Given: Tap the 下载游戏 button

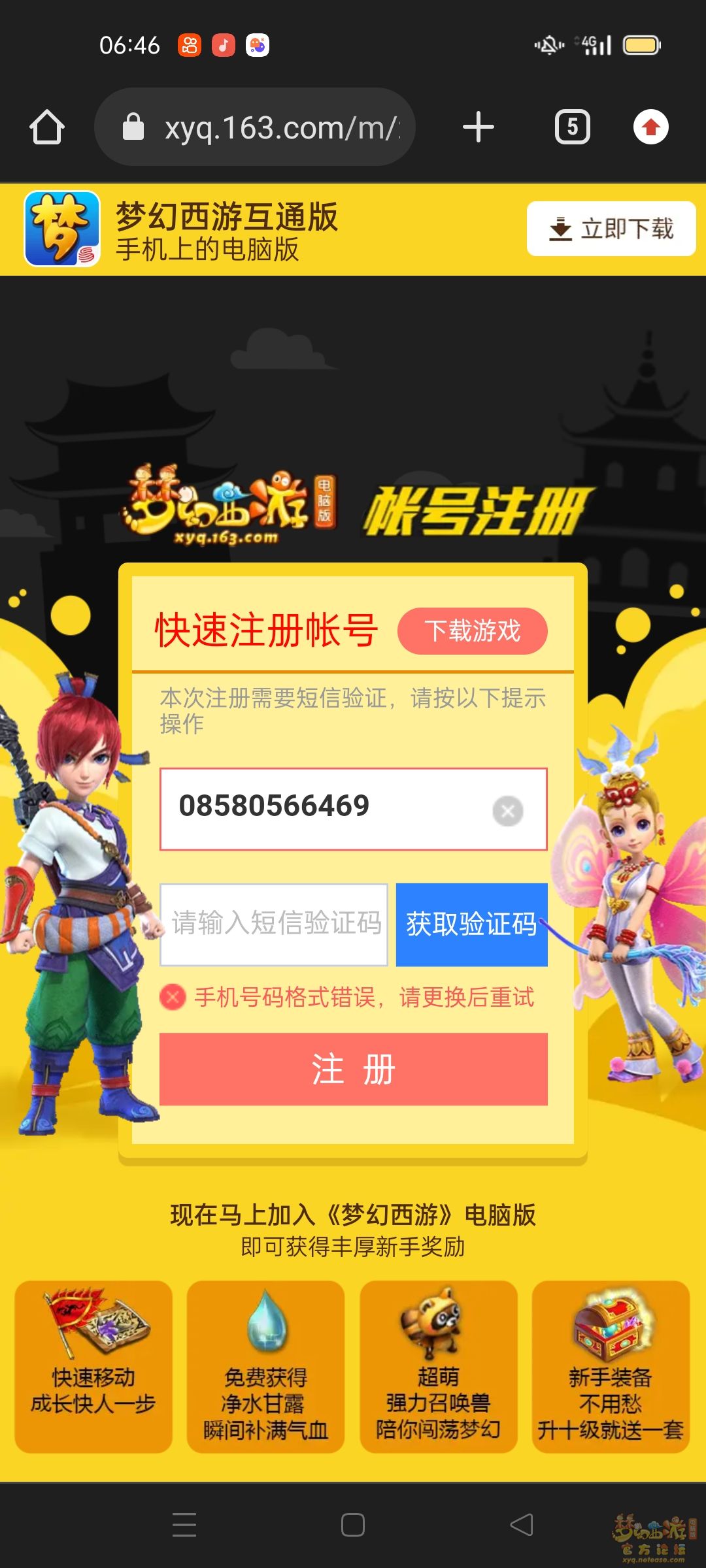Looking at the screenshot, I should point(472,631).
